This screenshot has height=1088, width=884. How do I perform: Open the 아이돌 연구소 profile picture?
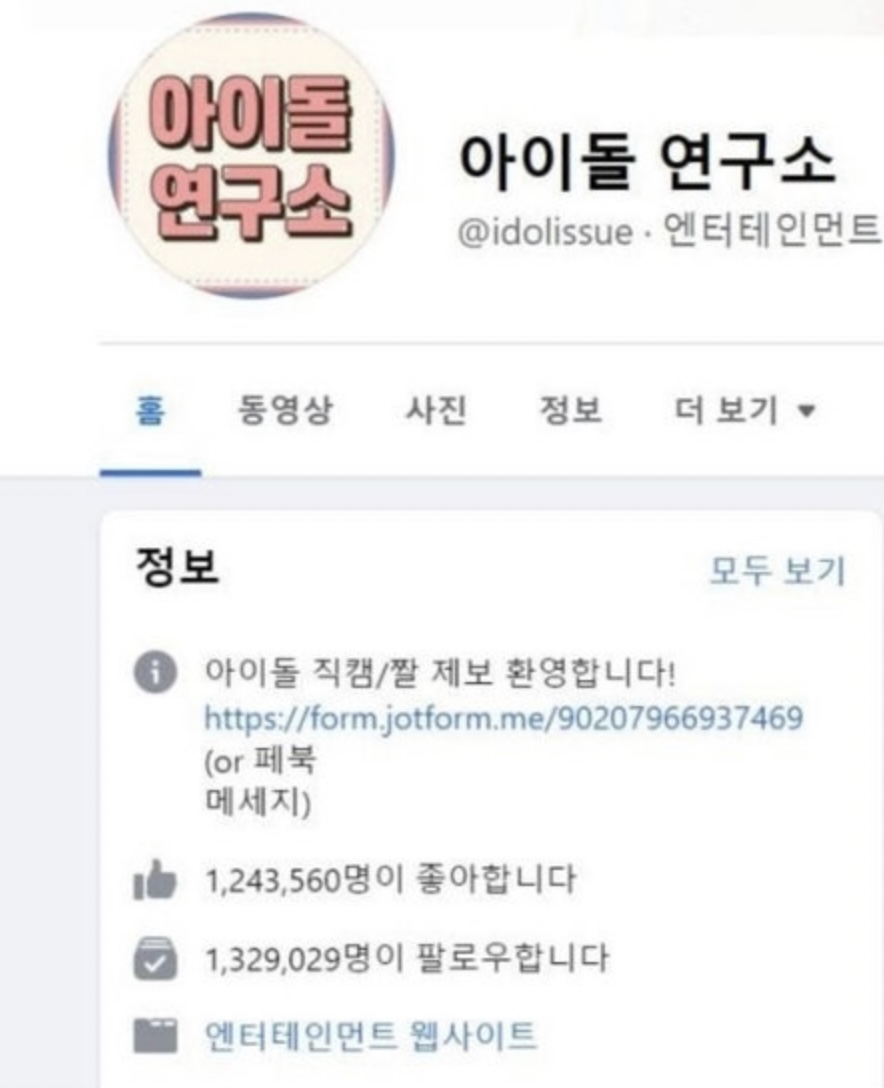[252, 157]
